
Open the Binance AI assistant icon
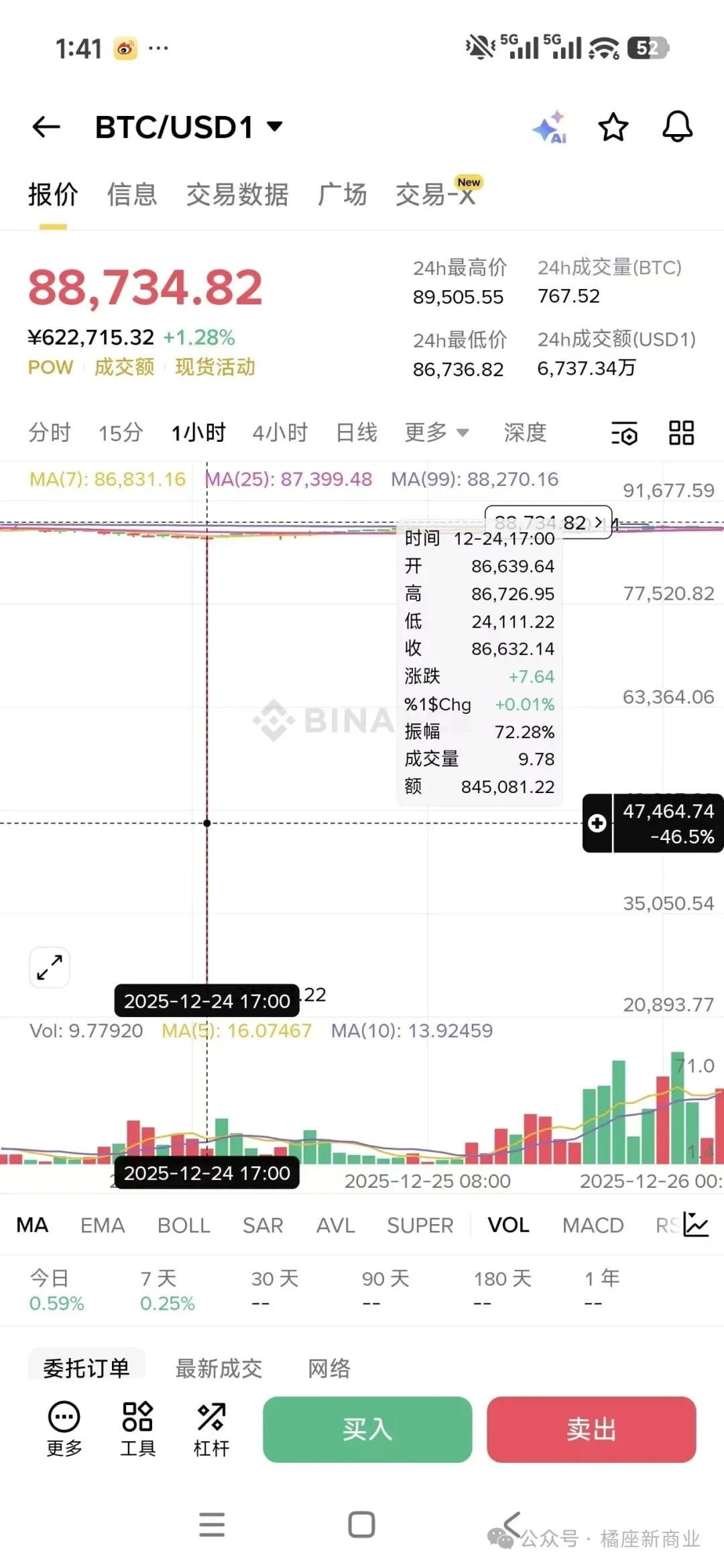[x=550, y=127]
